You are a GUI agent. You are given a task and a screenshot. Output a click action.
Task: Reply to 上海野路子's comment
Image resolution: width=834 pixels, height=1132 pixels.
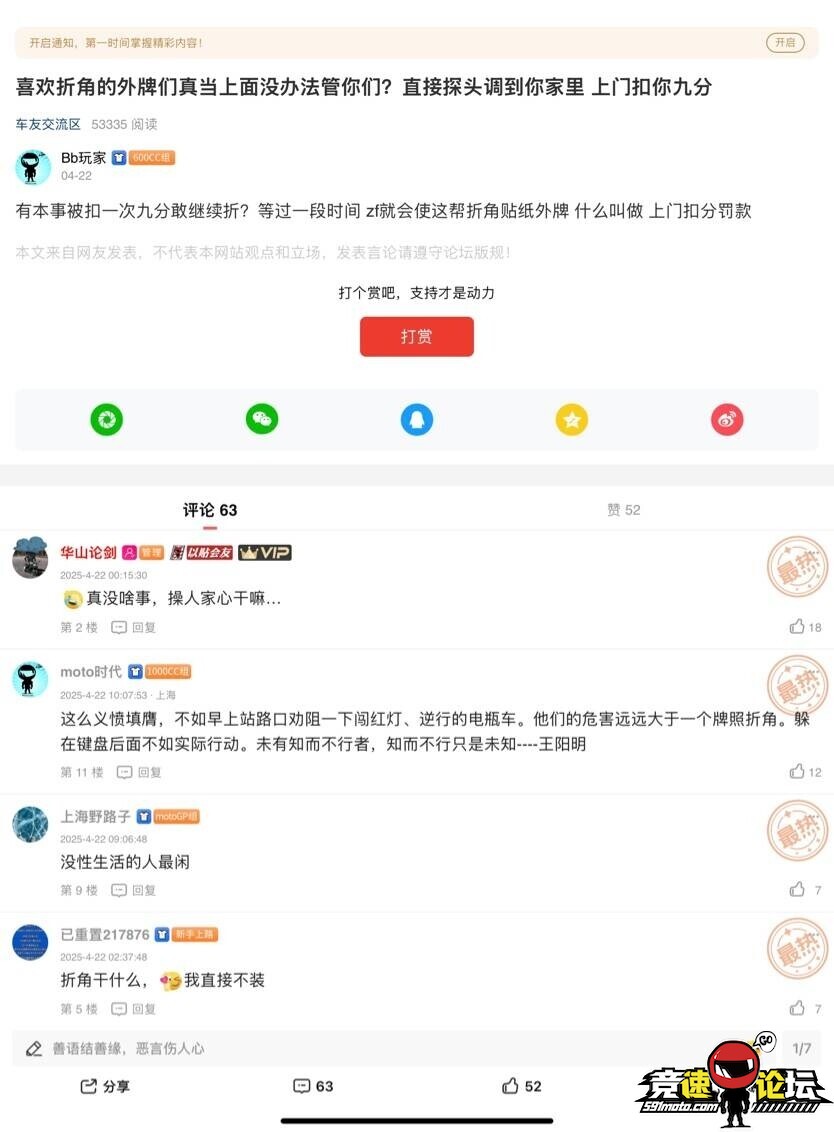(134, 890)
